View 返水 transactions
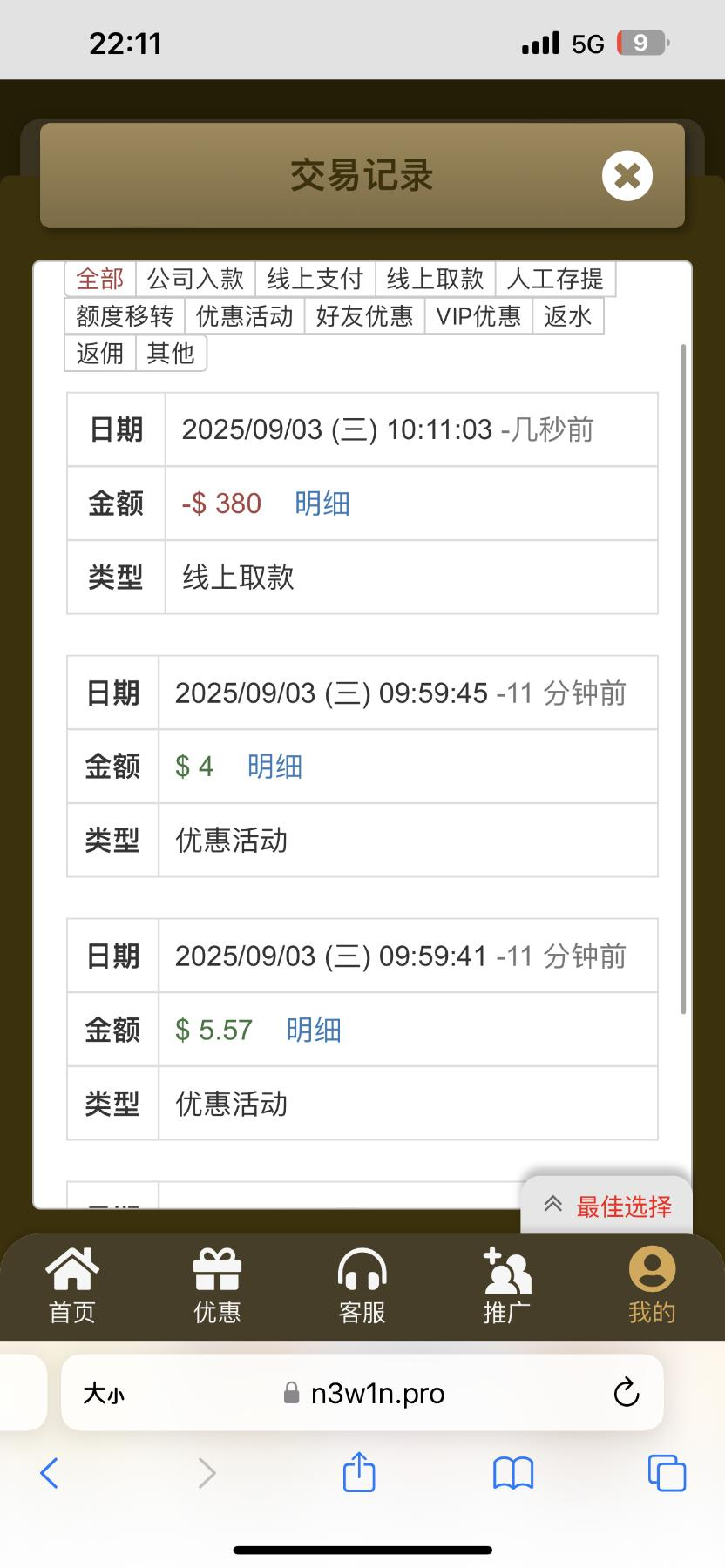This screenshot has width=725, height=1568. click(567, 315)
